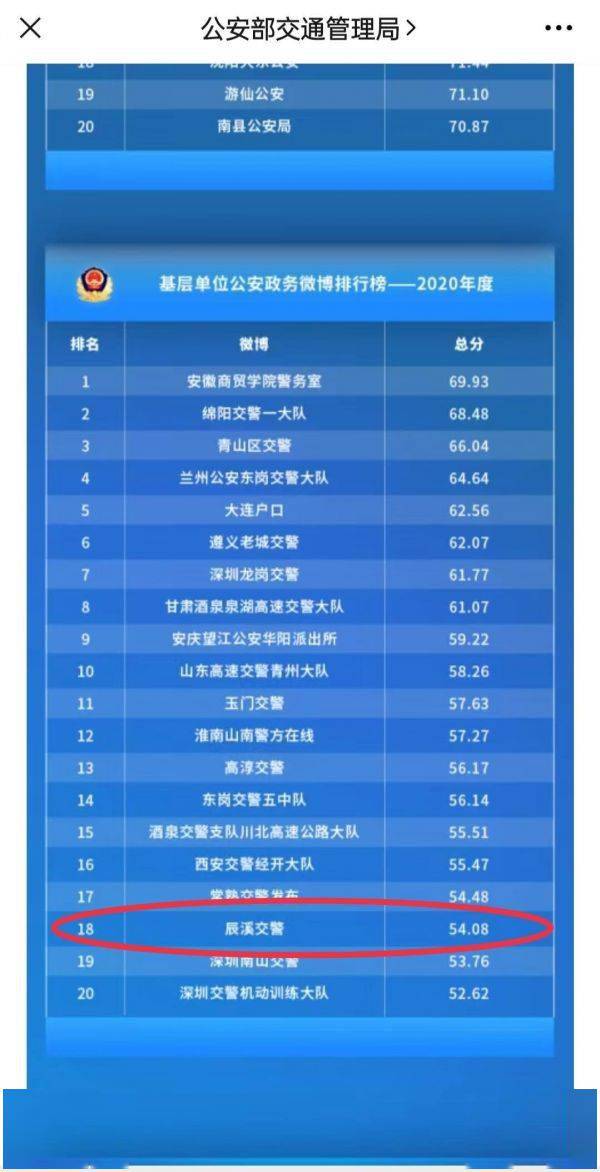The width and height of the screenshot is (600, 1172).
Task: Open 公安部交通管理局 account title link
Action: (x=308, y=28)
